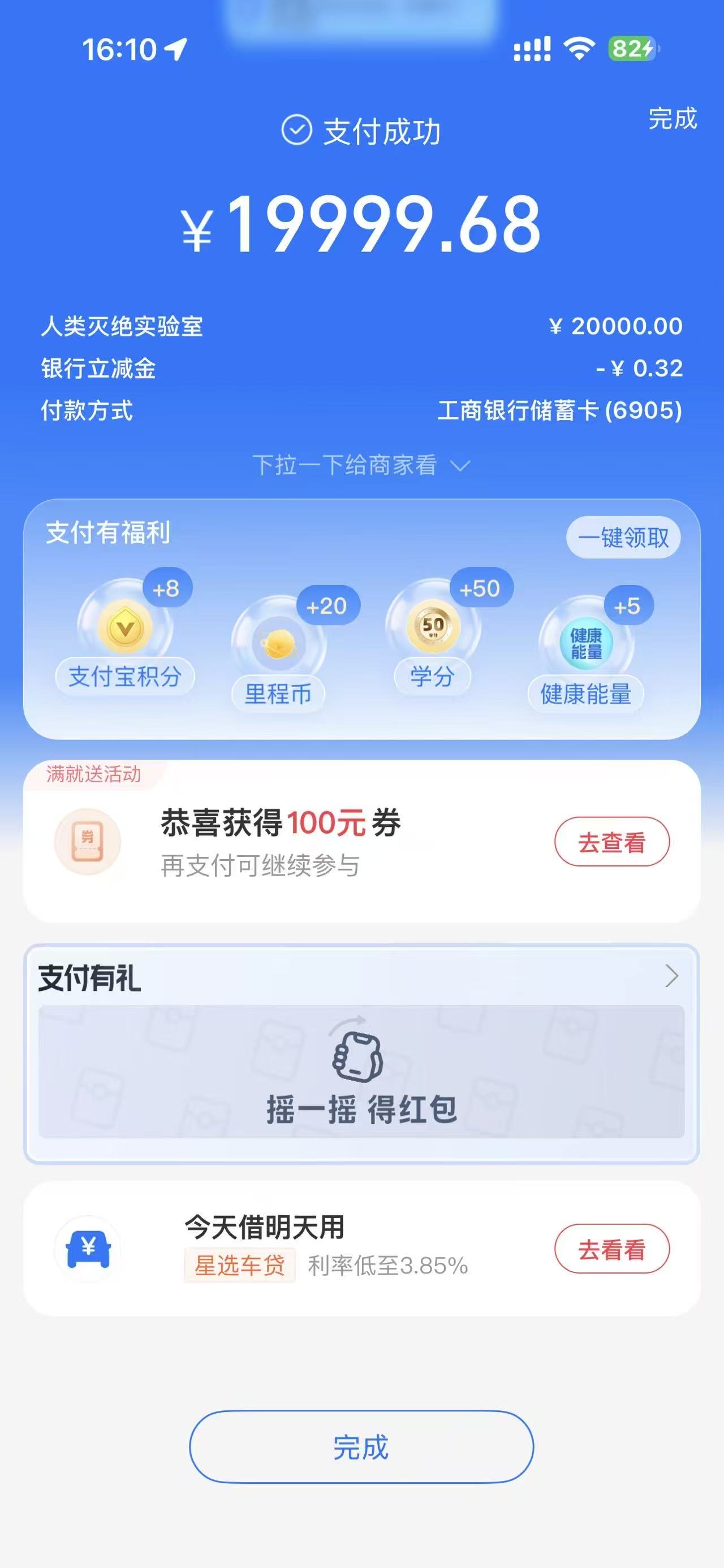Tap 去看看 for the 星选车贷 offer

(x=611, y=1249)
